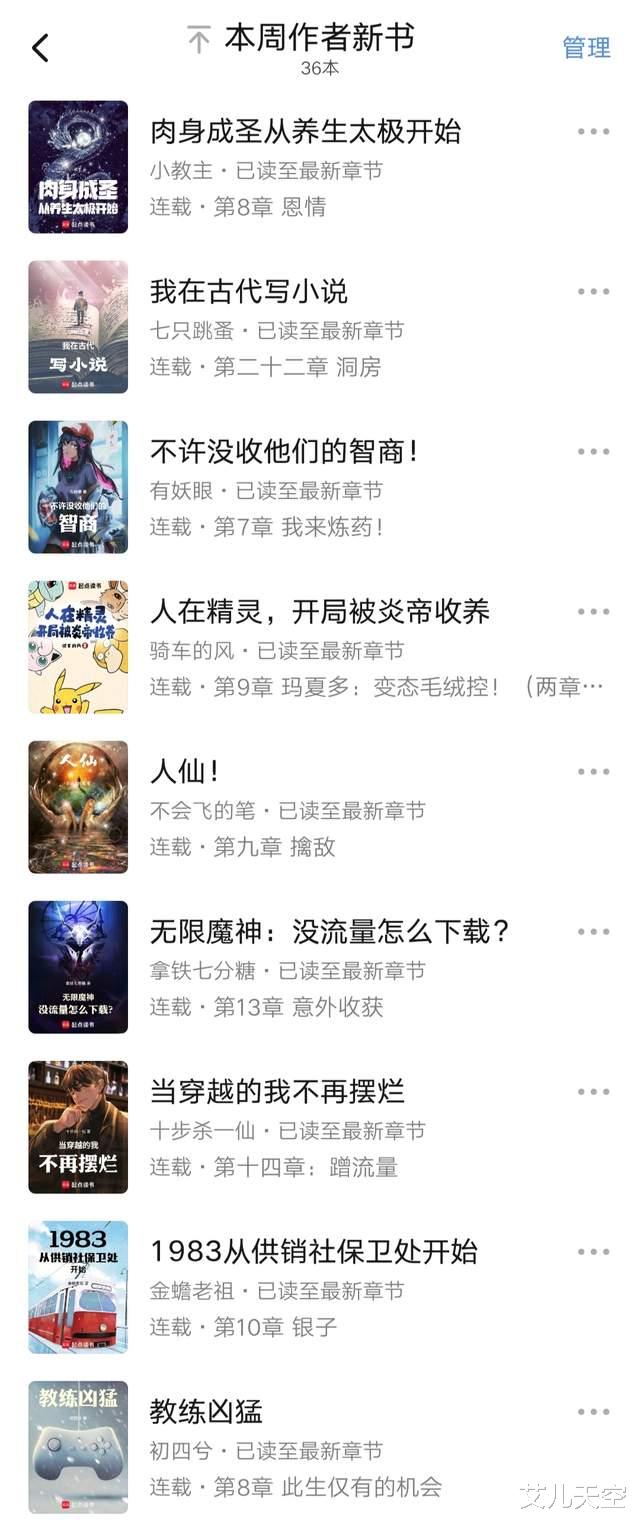This screenshot has height=1527, width=640.
Task: Open more options for 肉身成圣从养生太极开始
Action: point(593,131)
